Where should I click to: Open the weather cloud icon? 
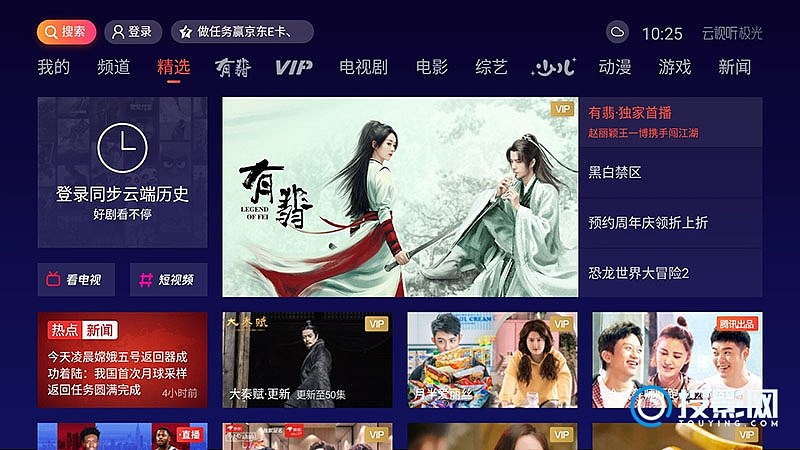point(617,33)
